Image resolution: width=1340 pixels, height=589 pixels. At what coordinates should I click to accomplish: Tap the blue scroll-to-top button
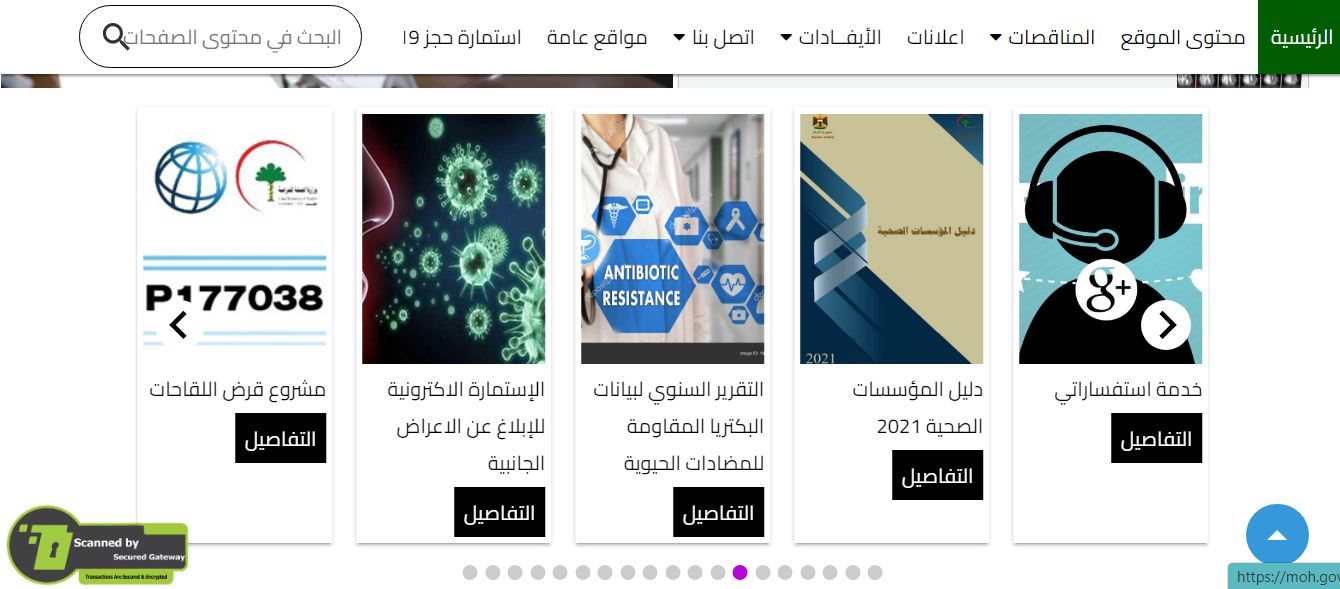tap(1277, 535)
